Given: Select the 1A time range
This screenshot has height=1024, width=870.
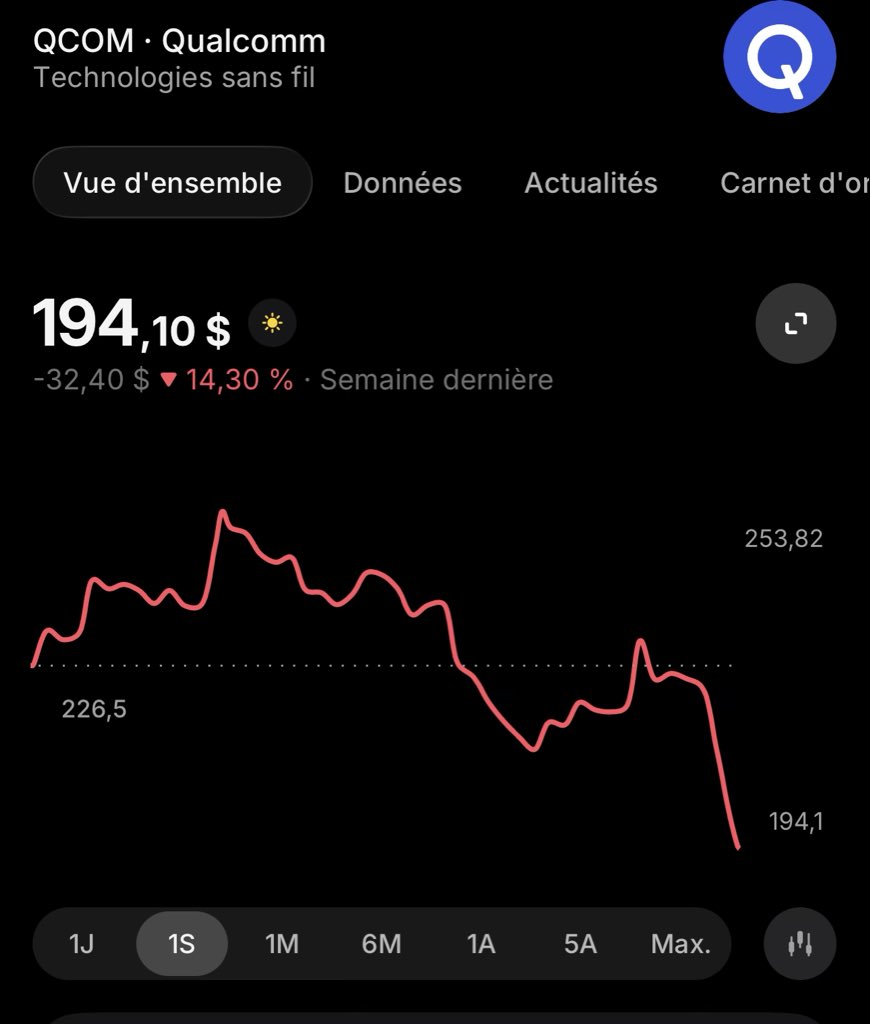Looking at the screenshot, I should [x=481, y=944].
